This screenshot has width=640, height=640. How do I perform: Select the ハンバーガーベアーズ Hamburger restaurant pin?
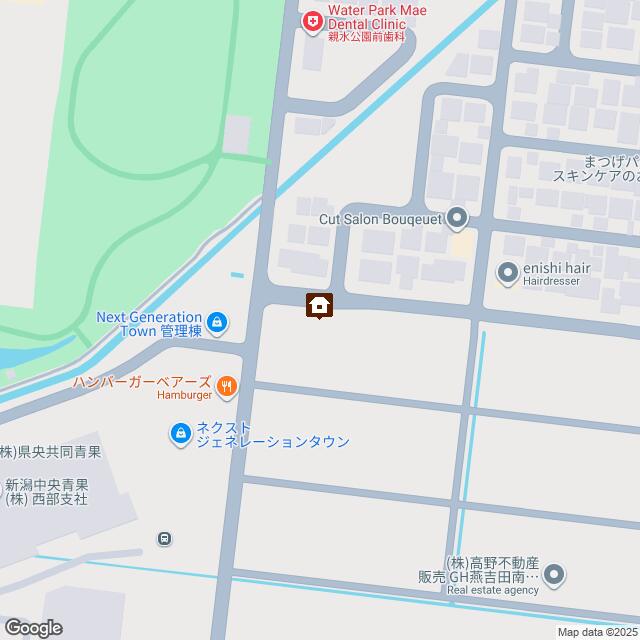227,385
